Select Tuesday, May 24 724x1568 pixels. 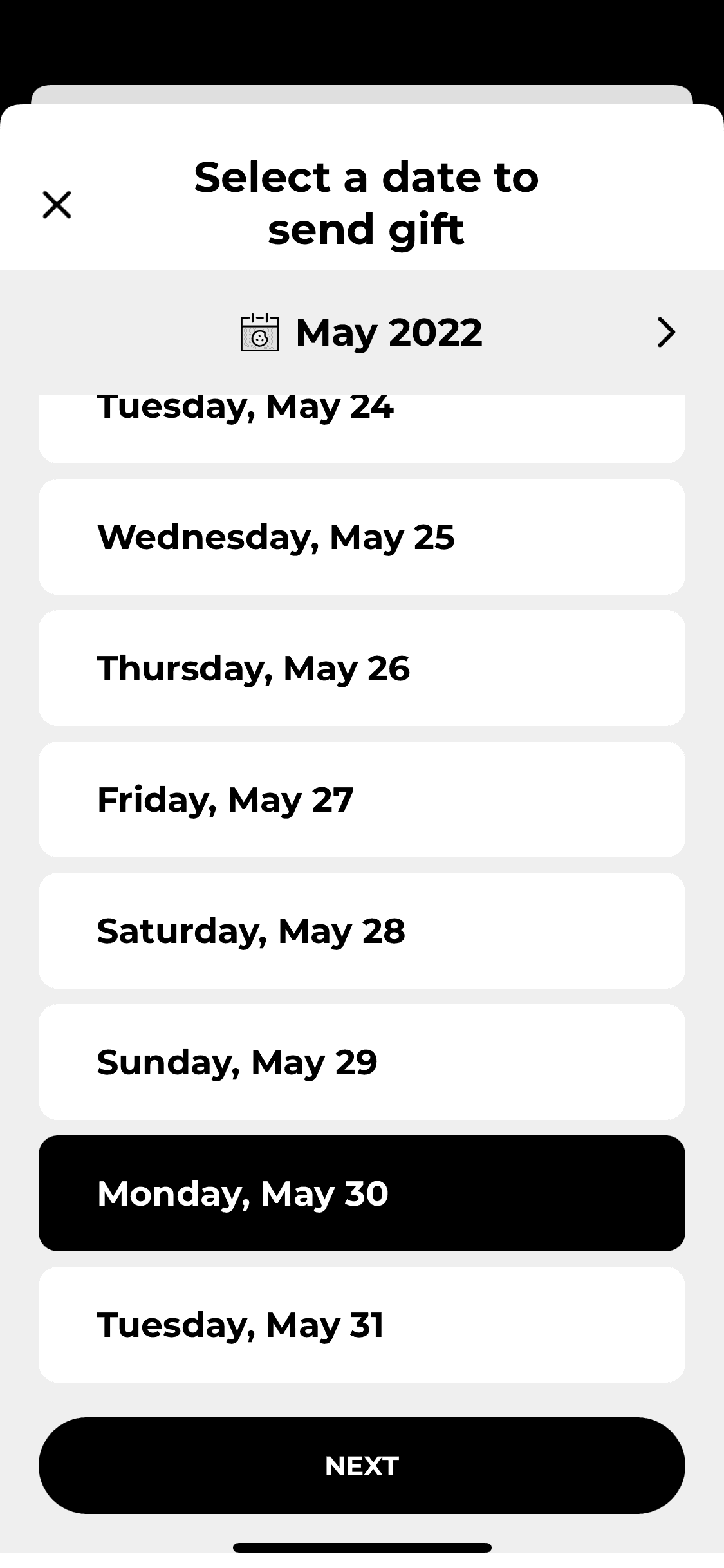[x=362, y=425]
